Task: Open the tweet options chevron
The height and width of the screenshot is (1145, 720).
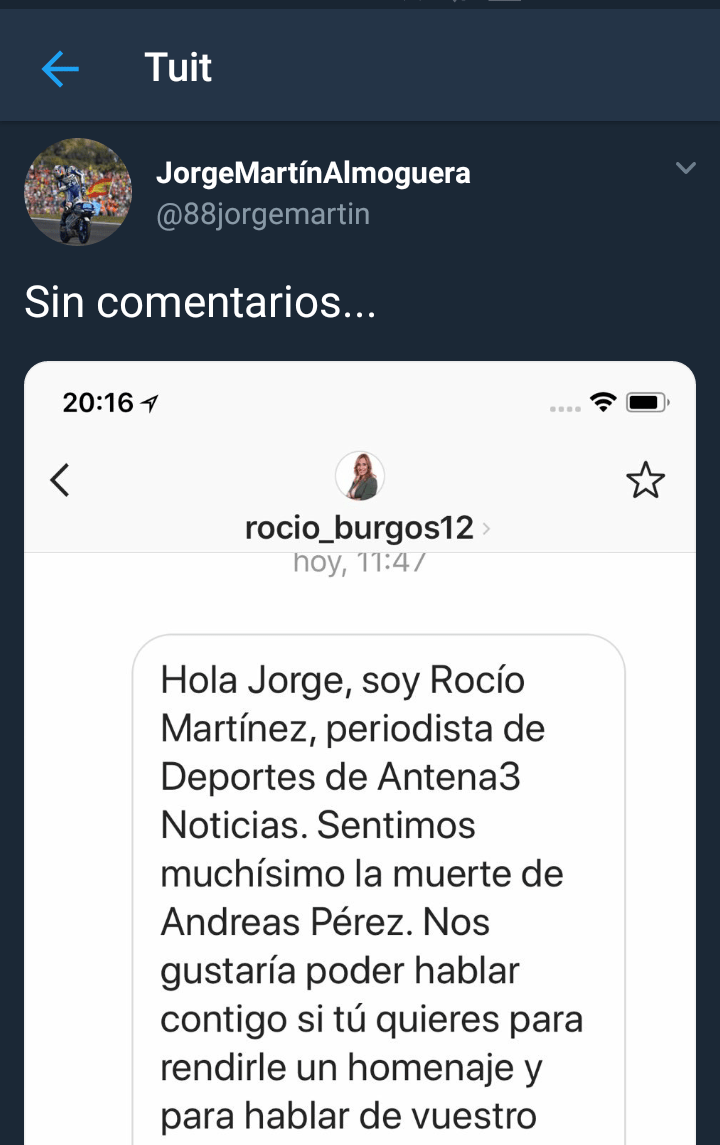Action: (685, 168)
